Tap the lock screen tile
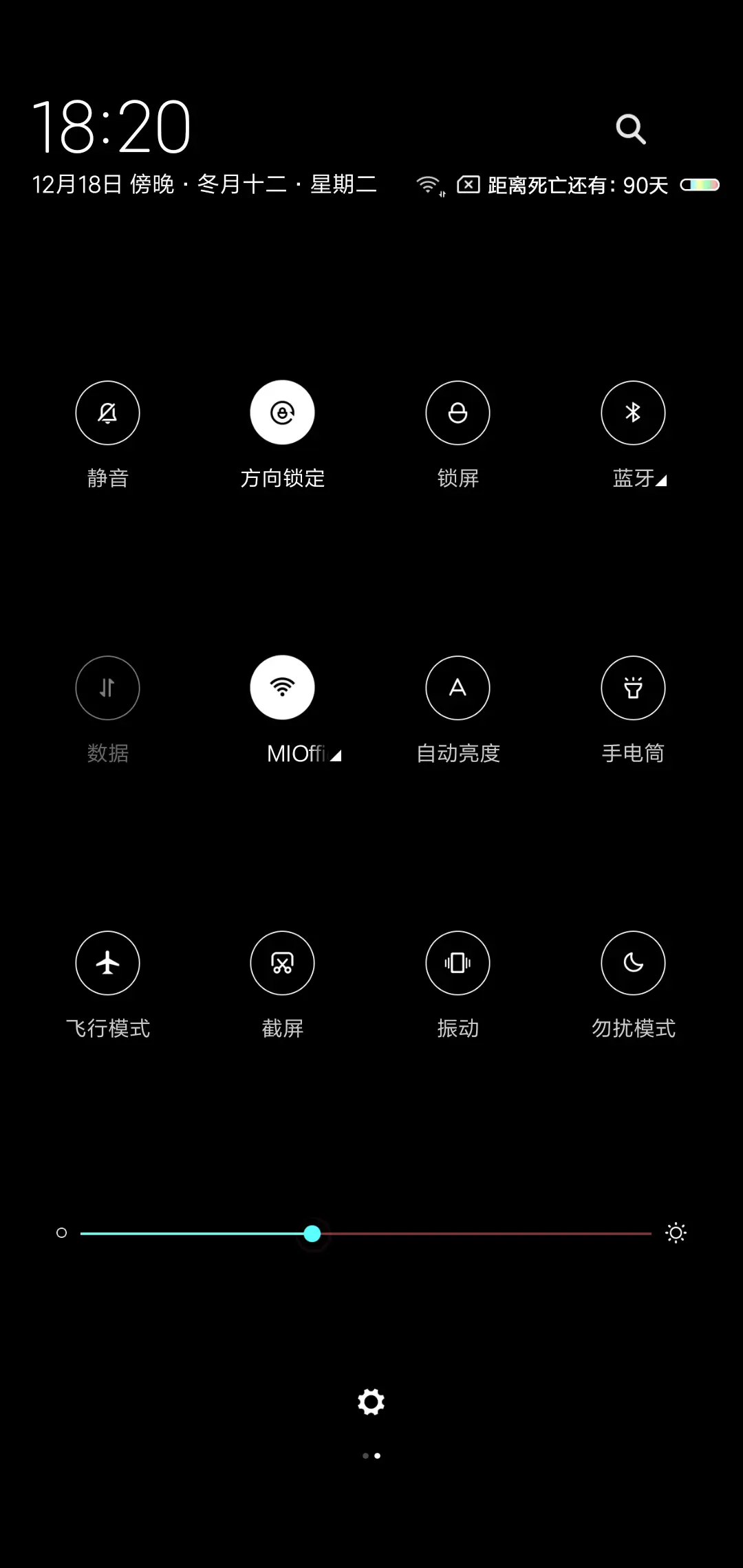Image resolution: width=743 pixels, height=1568 pixels. click(457, 413)
